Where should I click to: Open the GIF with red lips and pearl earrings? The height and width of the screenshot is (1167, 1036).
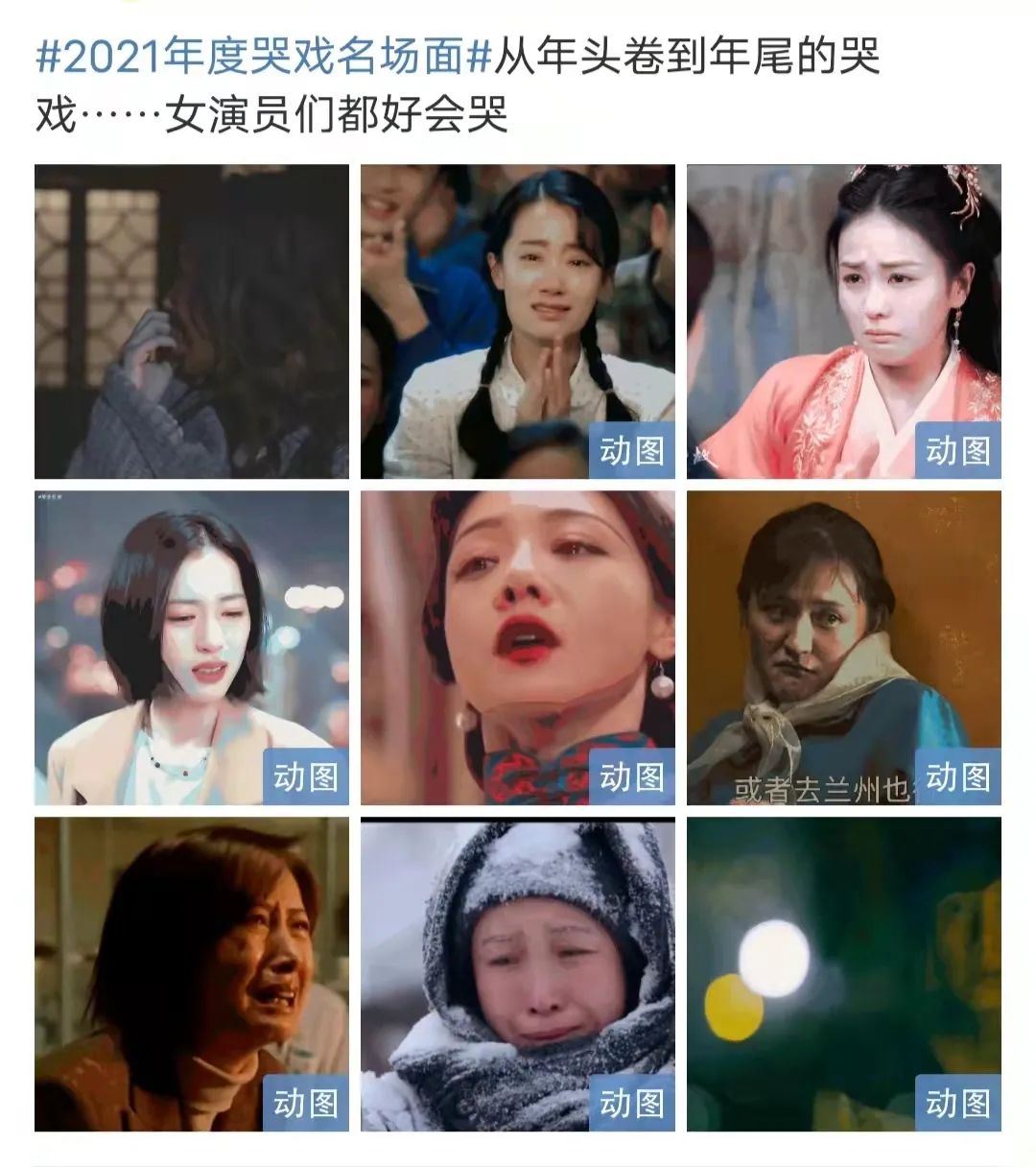point(518,648)
